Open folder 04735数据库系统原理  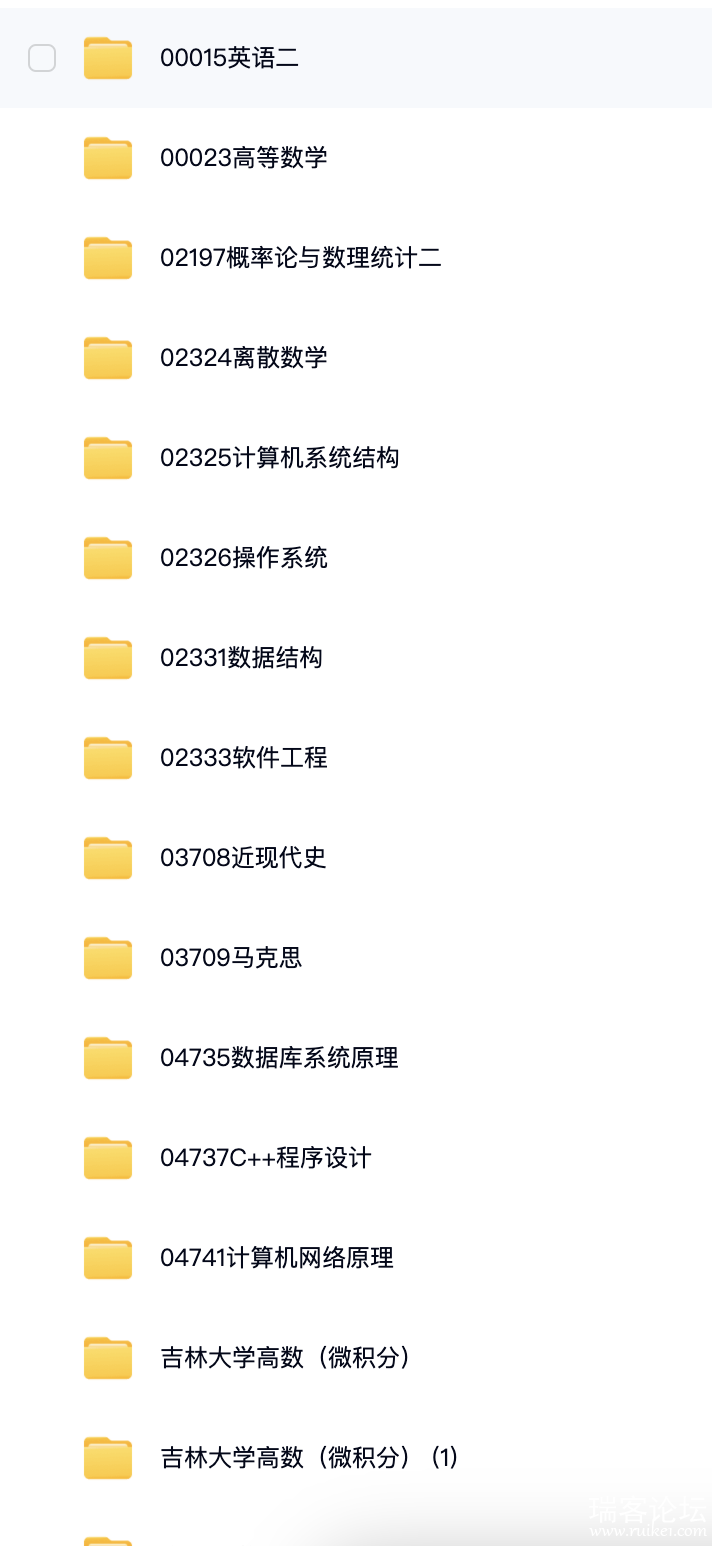click(x=279, y=1058)
